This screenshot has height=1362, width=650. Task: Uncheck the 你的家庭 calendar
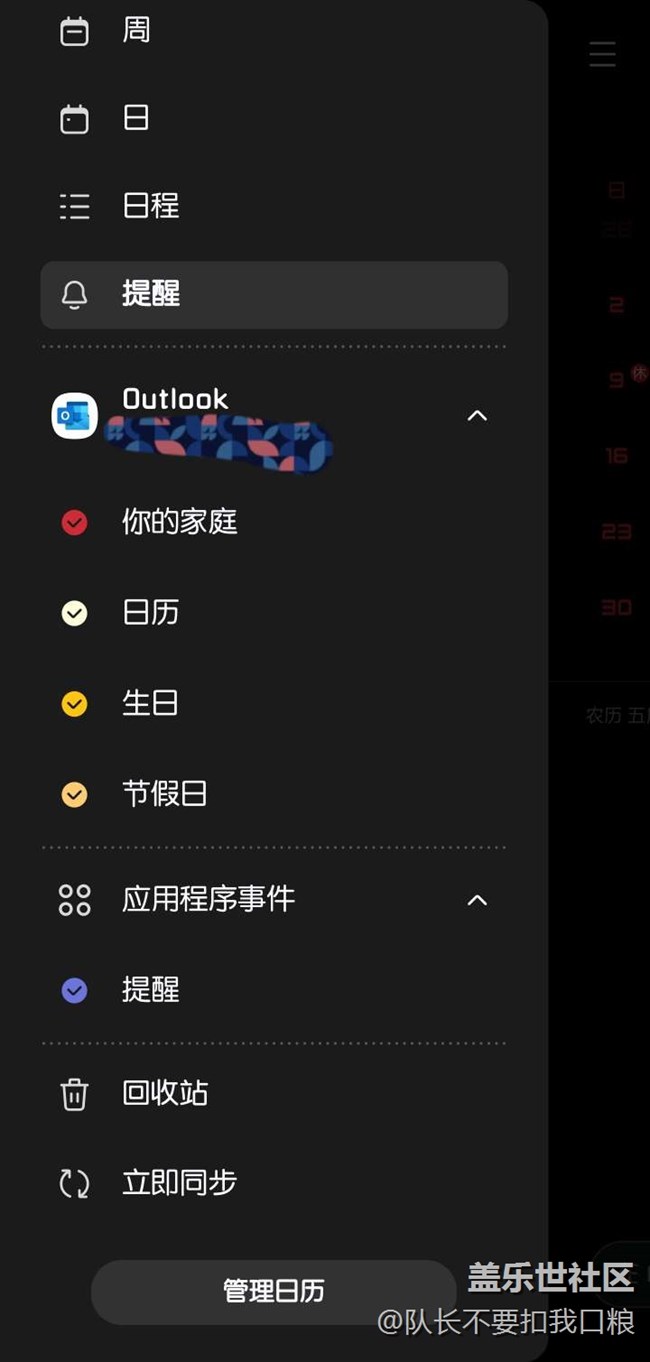coord(75,522)
